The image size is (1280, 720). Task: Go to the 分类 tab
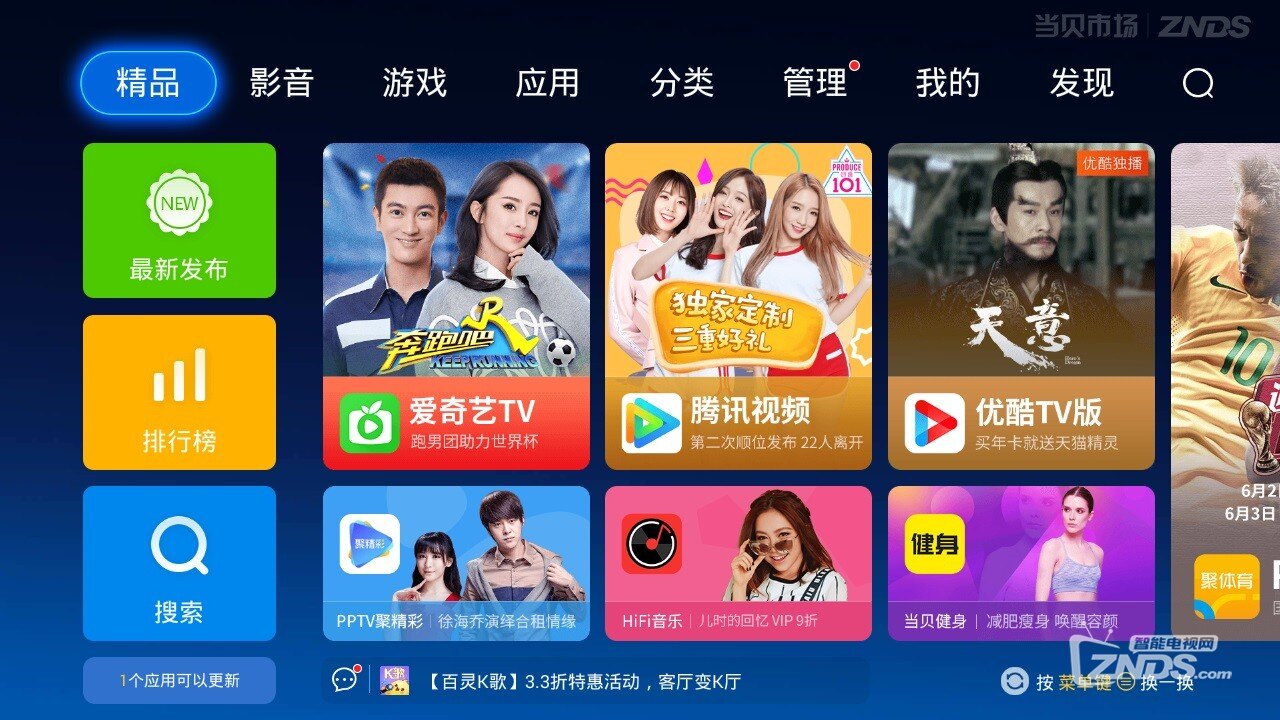click(x=681, y=83)
